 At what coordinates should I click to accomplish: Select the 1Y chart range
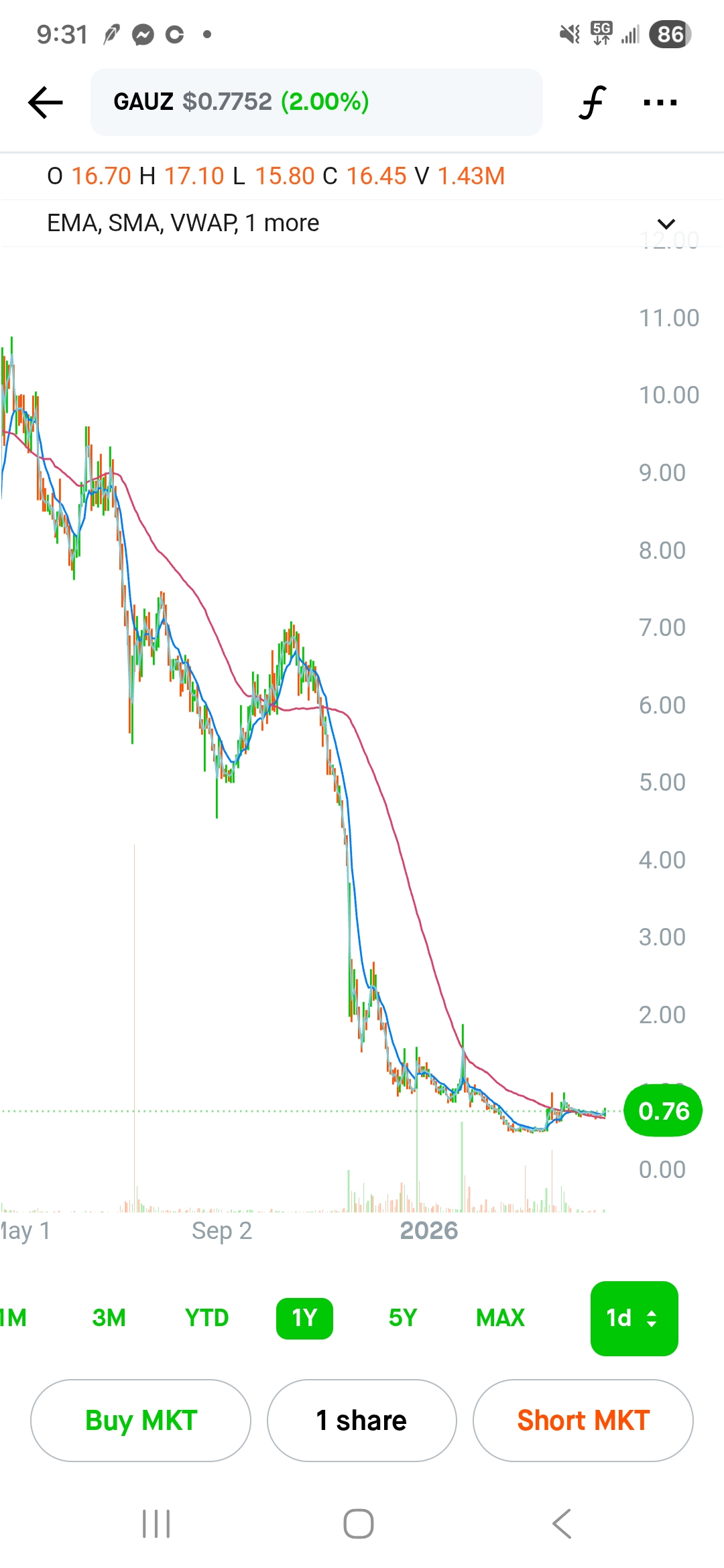click(304, 1318)
